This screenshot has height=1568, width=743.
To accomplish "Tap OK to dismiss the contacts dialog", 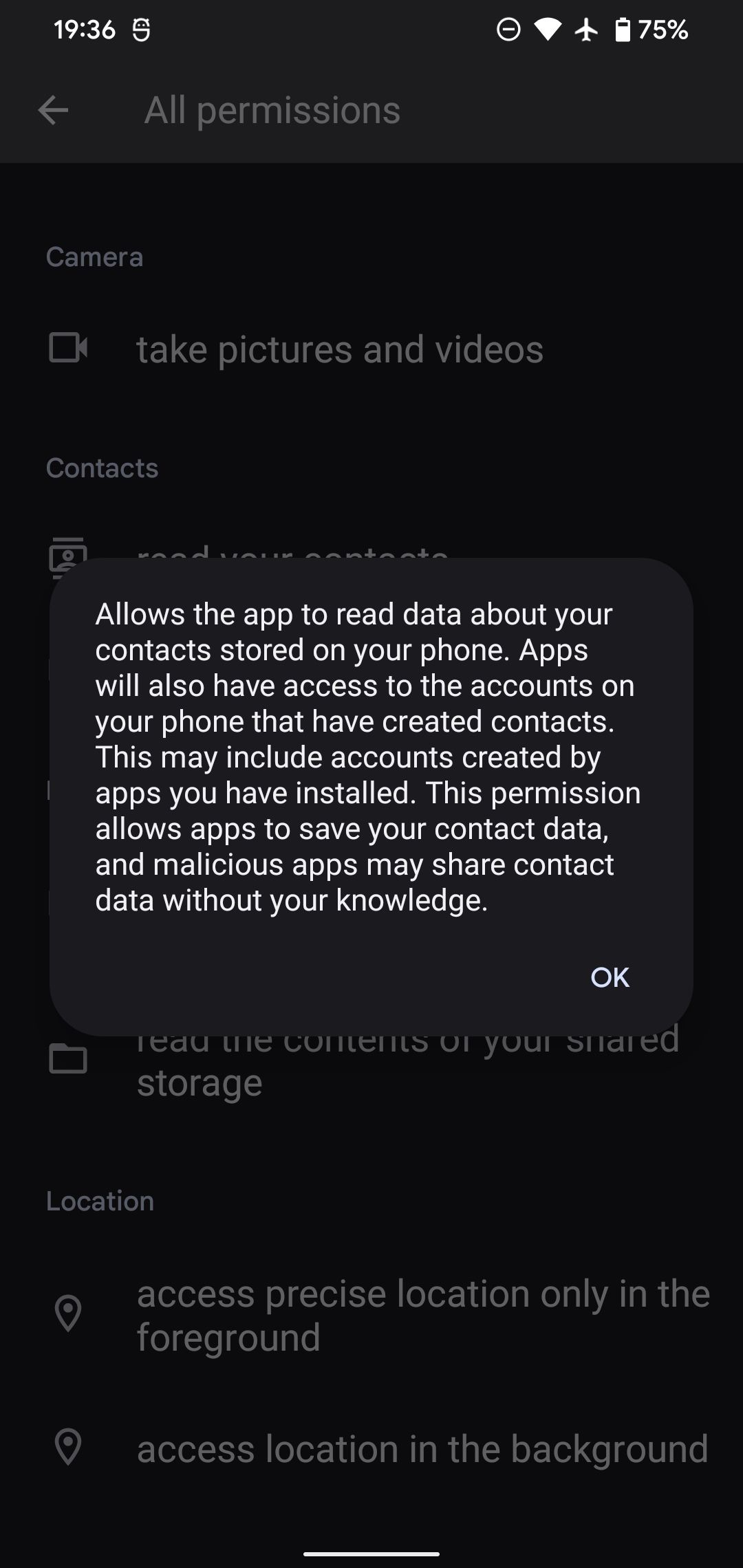I will pyautogui.click(x=610, y=977).
